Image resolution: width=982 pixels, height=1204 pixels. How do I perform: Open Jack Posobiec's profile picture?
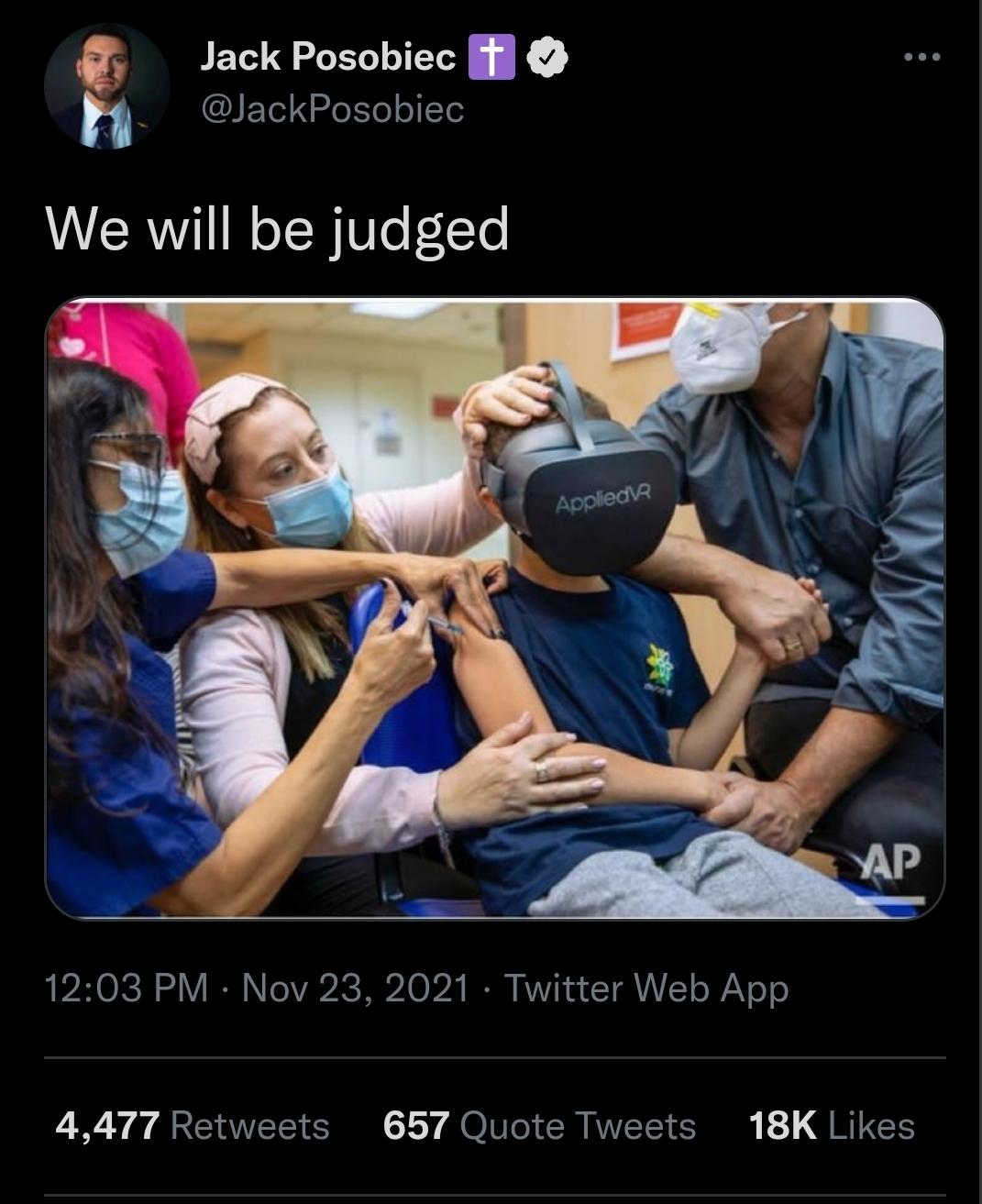(x=106, y=86)
